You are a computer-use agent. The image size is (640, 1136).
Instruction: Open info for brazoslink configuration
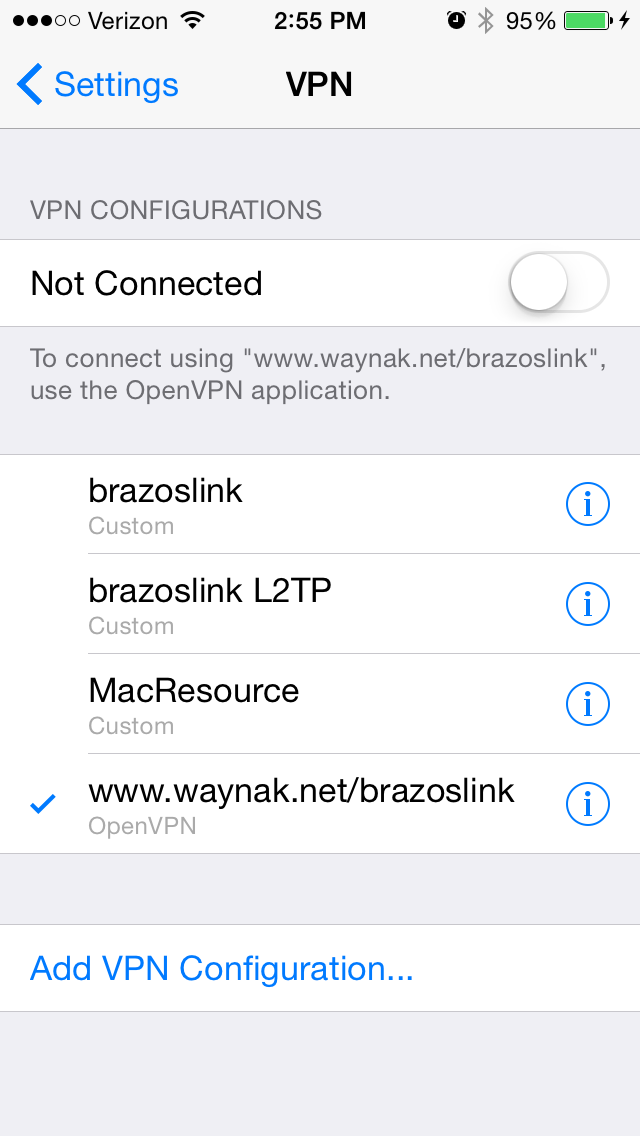[587, 505]
